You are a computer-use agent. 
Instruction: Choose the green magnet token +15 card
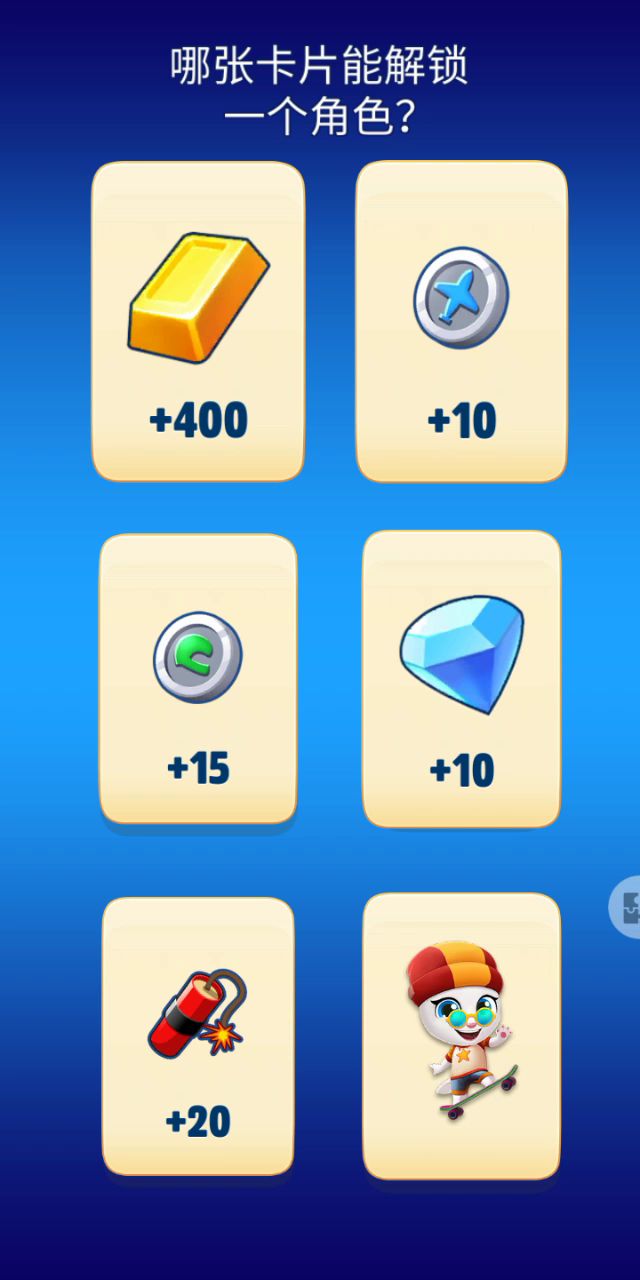[x=198, y=678]
